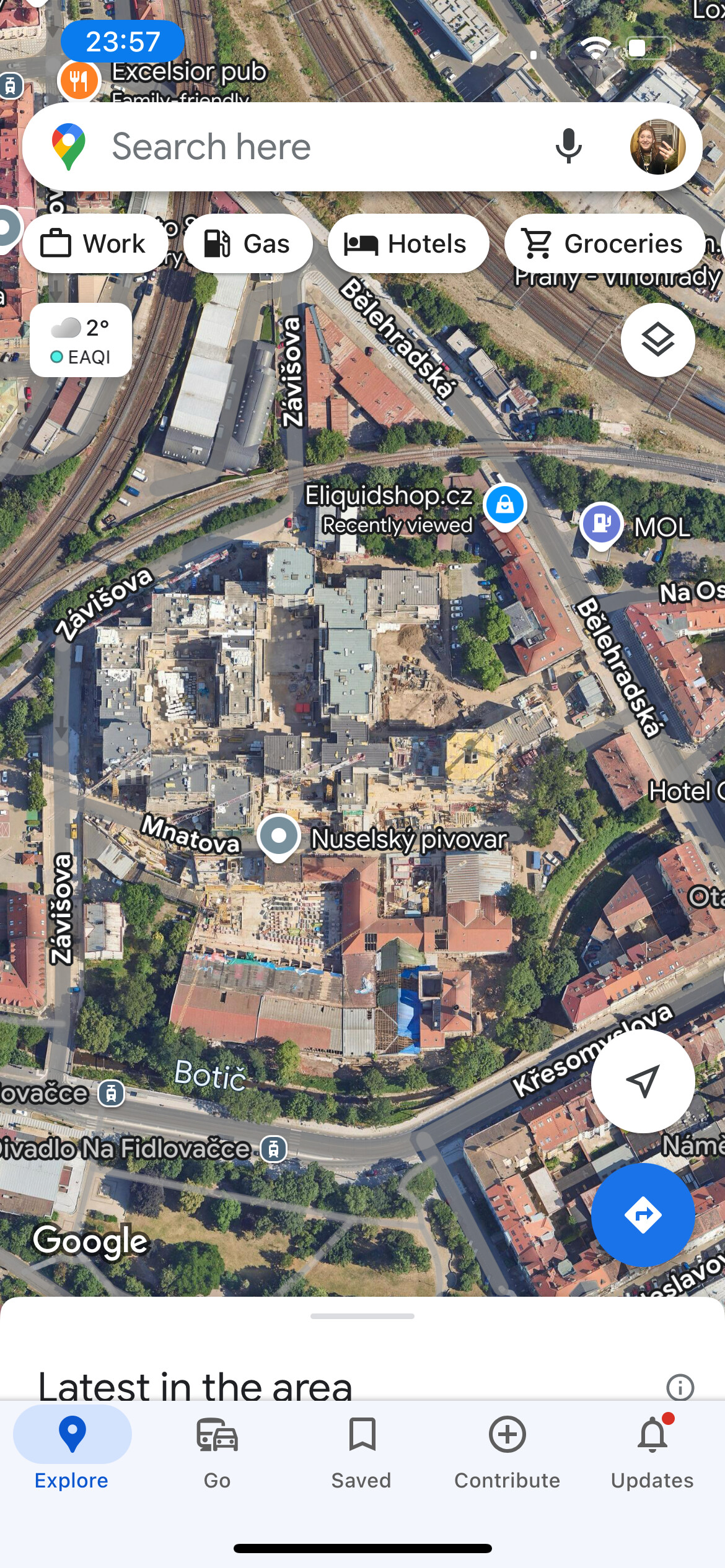
Task: Select the Groceries chip
Action: [x=604, y=243]
